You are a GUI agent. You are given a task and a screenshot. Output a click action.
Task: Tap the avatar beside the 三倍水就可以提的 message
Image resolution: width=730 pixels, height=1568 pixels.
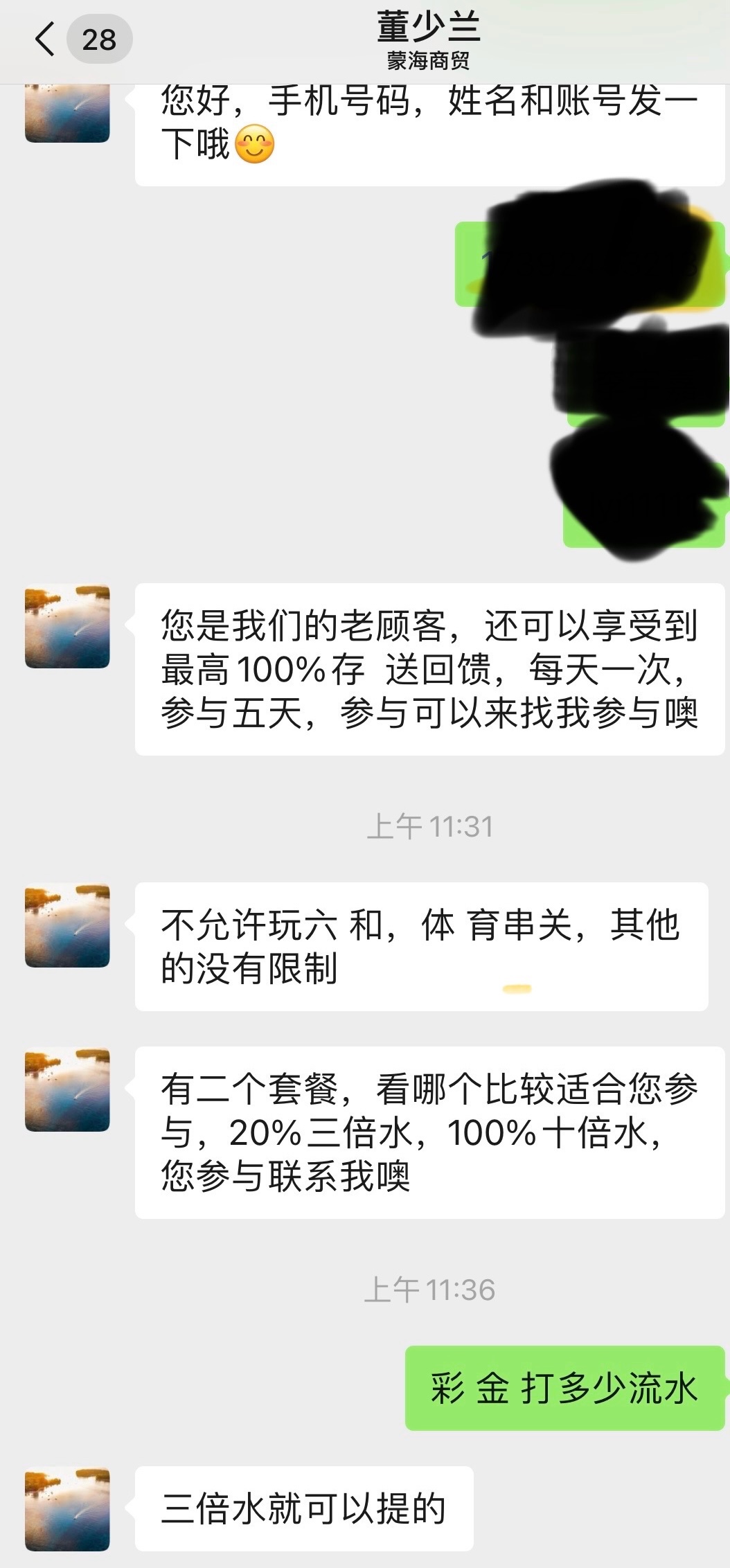[67, 1508]
